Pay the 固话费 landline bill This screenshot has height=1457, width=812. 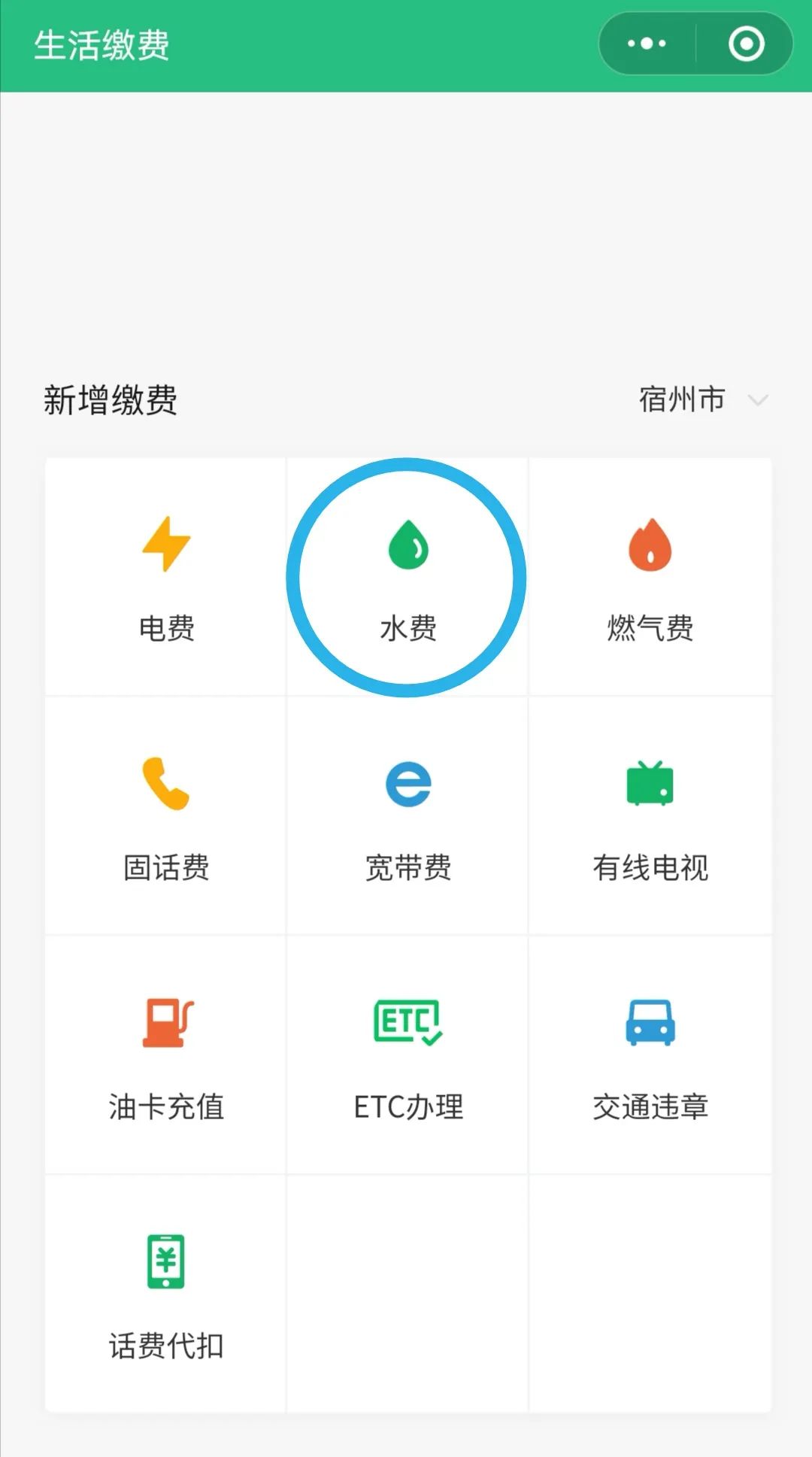pos(165,816)
